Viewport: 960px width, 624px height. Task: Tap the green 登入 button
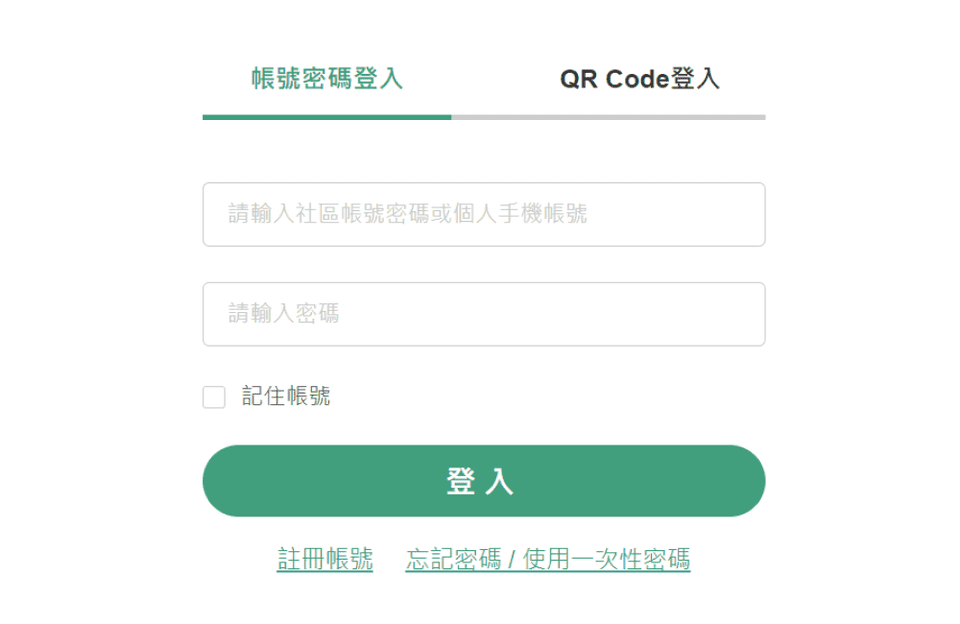[483, 481]
